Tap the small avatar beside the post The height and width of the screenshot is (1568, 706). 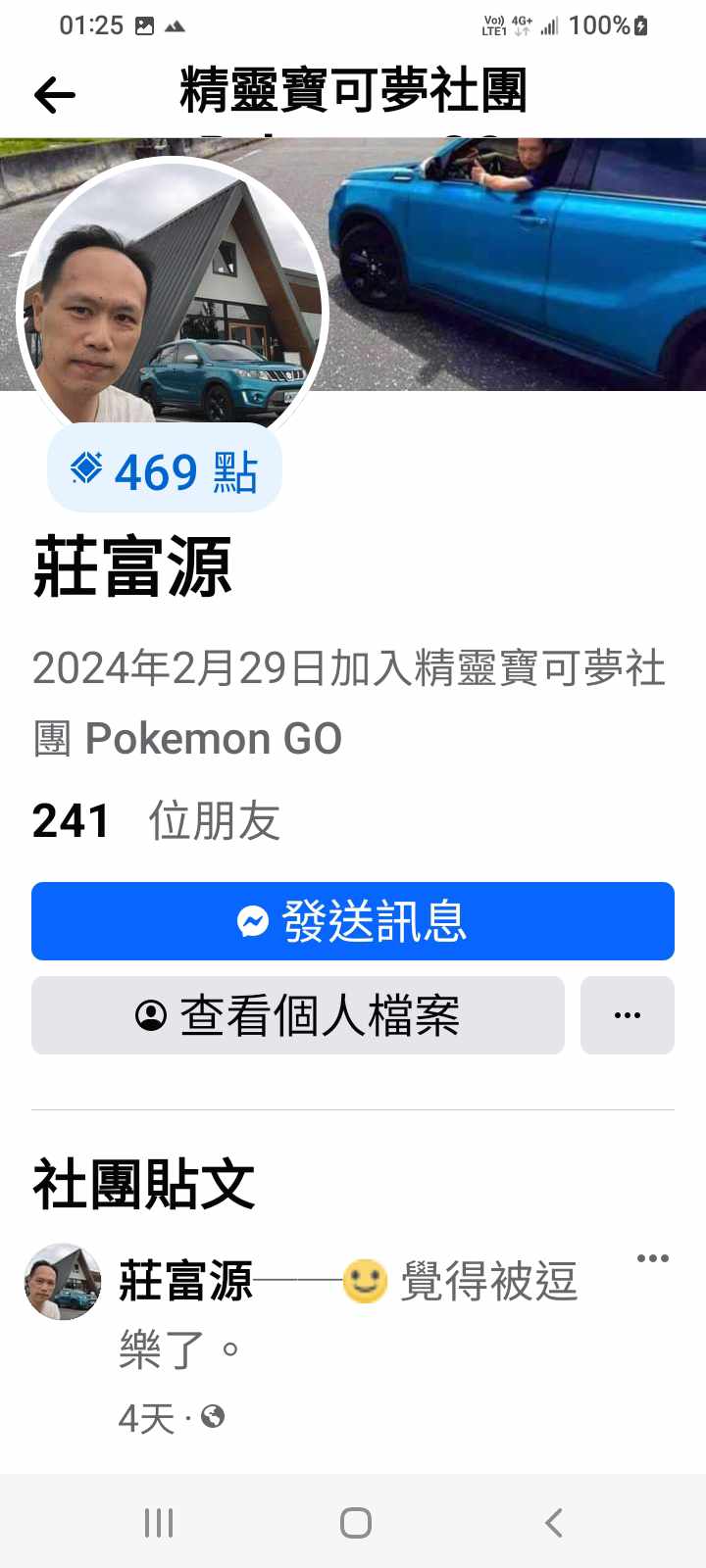tap(63, 1281)
